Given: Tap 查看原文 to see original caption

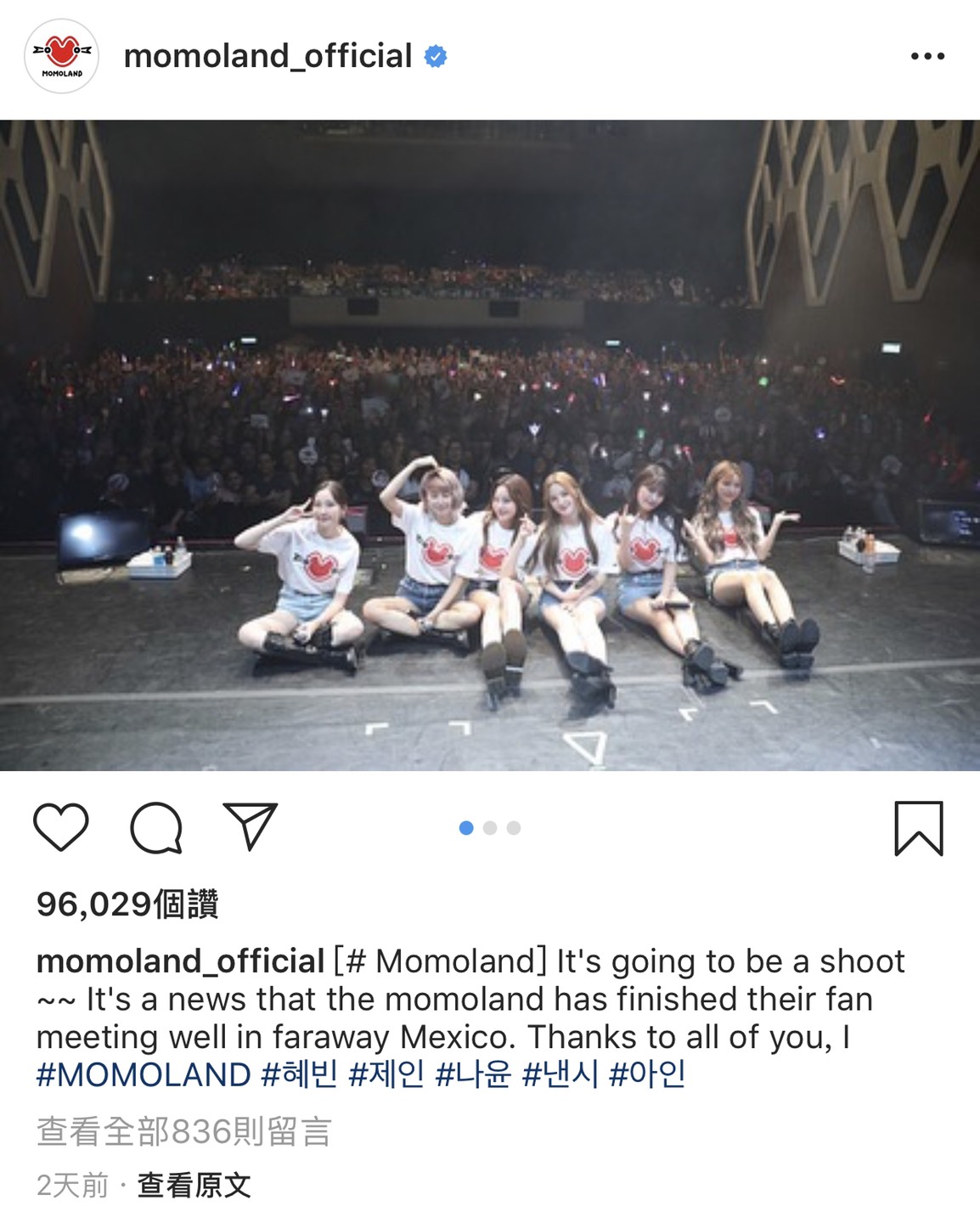Looking at the screenshot, I should (x=194, y=1185).
